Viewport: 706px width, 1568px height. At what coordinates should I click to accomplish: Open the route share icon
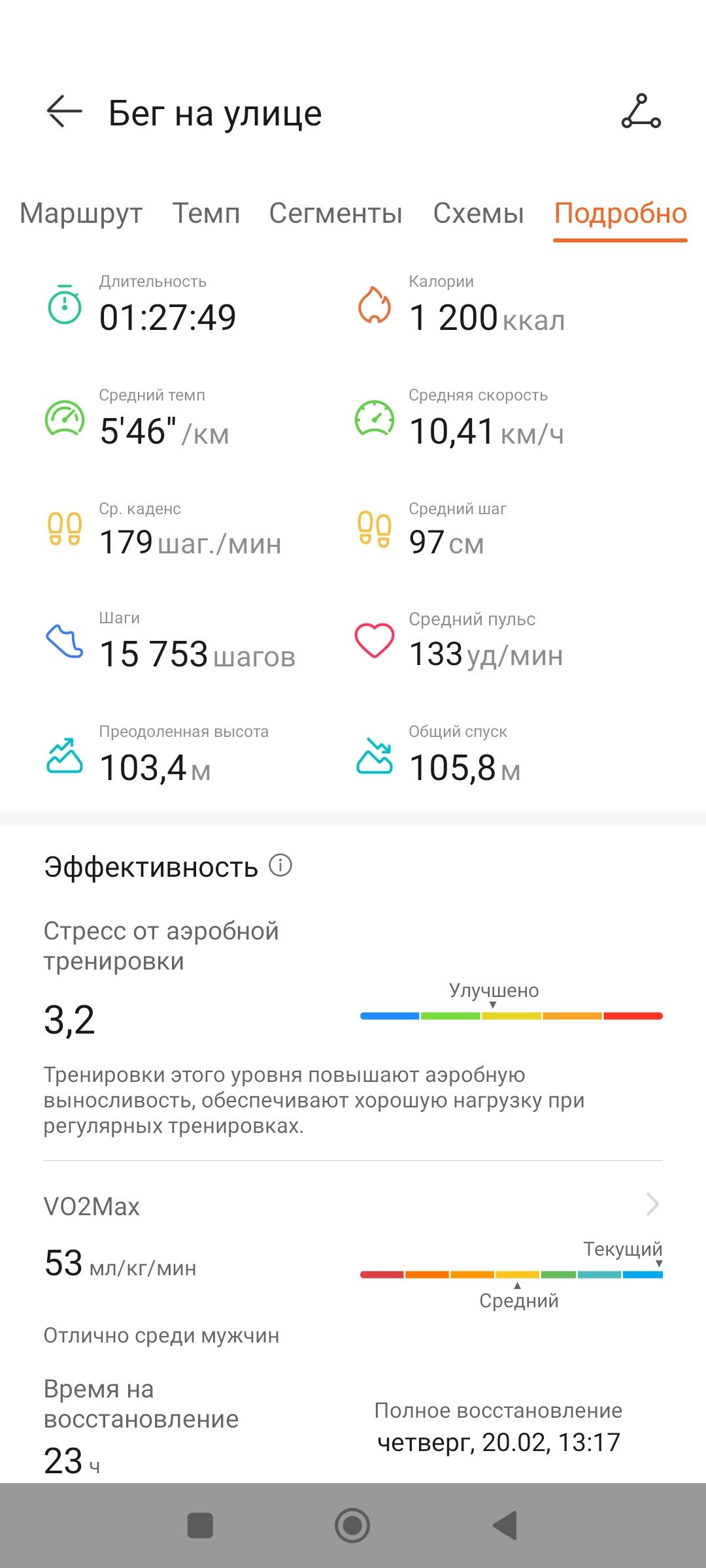click(641, 112)
